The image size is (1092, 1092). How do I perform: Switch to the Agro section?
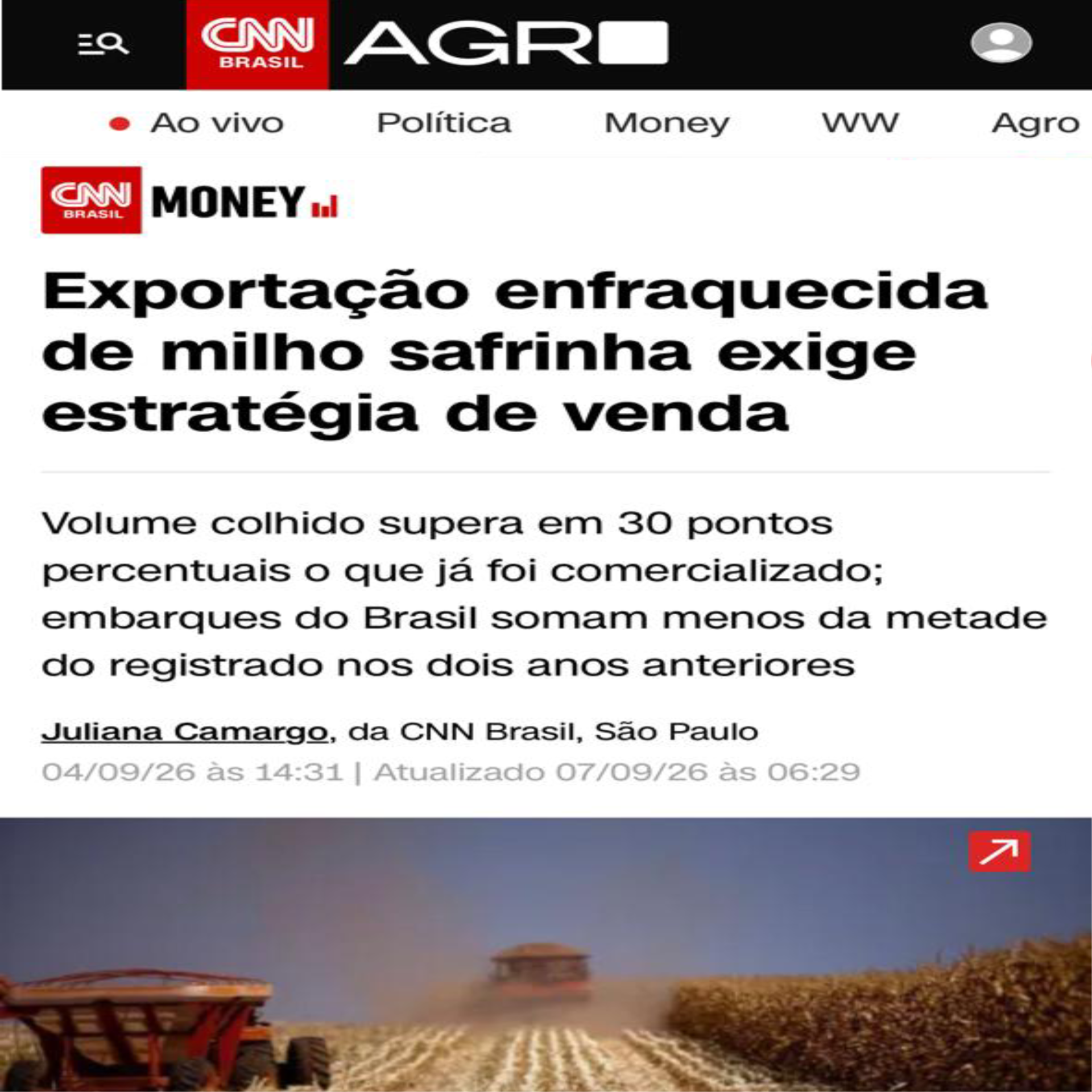click(x=1035, y=123)
